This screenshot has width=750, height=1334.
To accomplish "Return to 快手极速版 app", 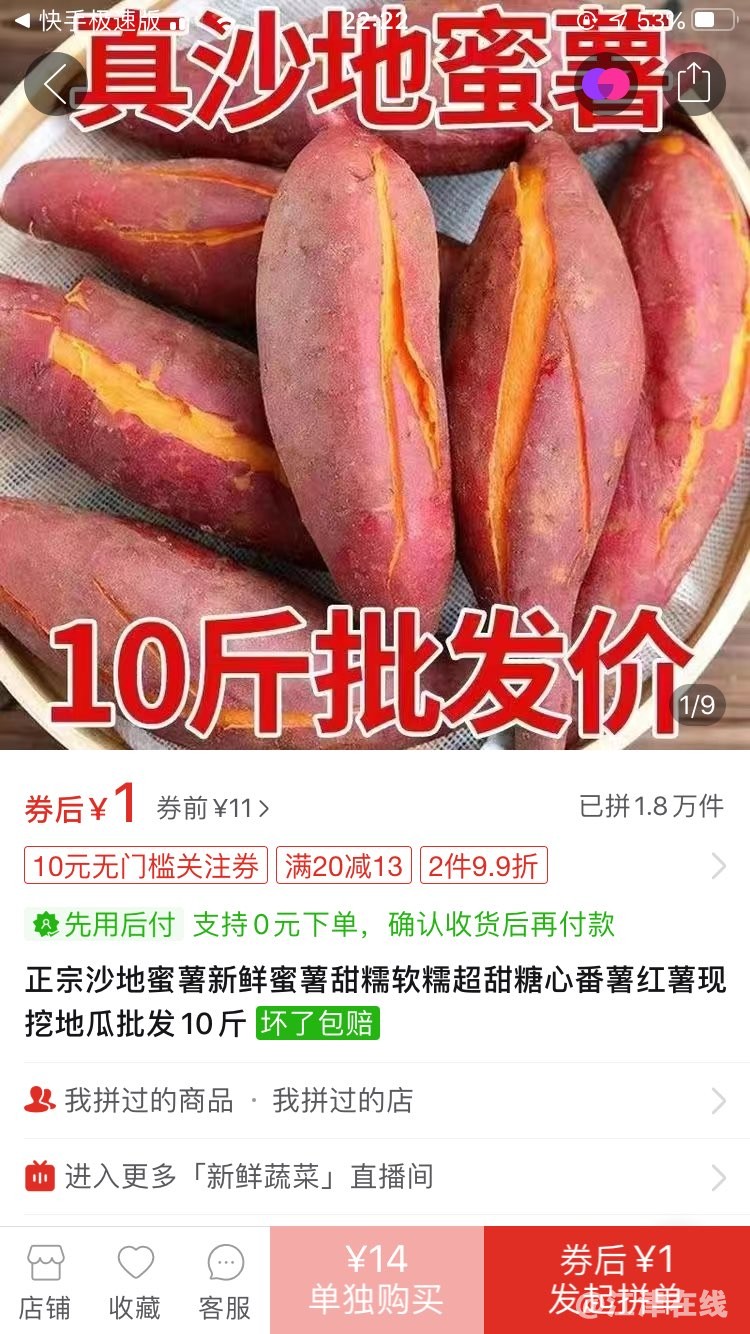I will [x=90, y=21].
